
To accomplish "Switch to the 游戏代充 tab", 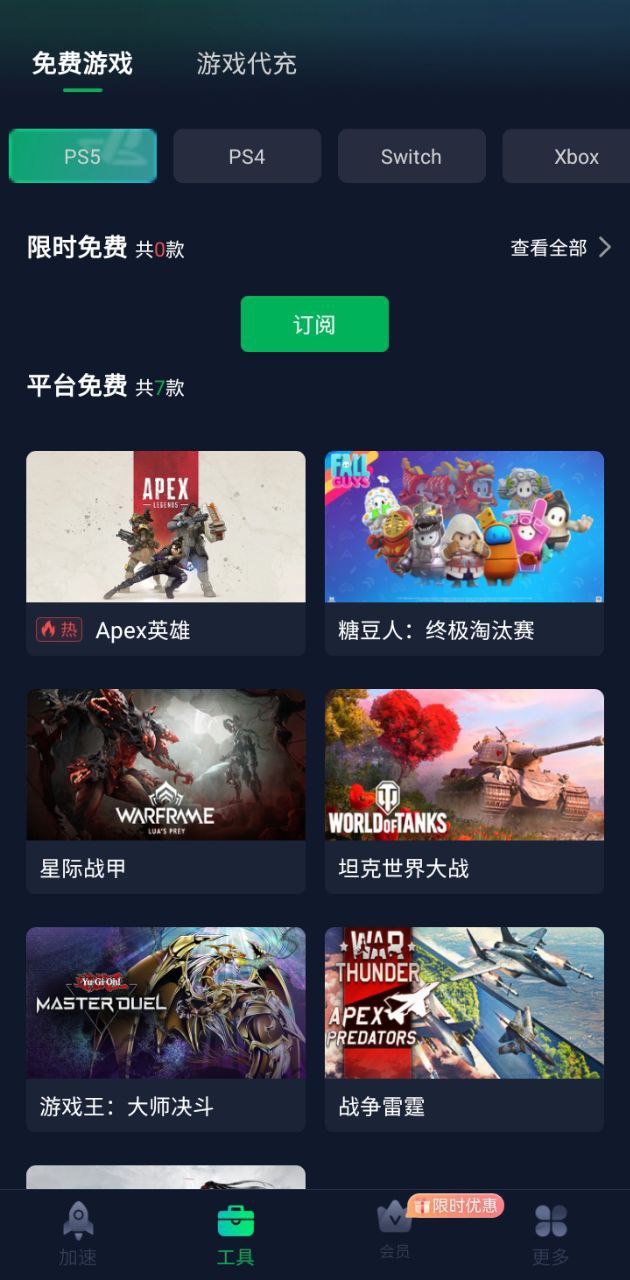I will [x=246, y=64].
